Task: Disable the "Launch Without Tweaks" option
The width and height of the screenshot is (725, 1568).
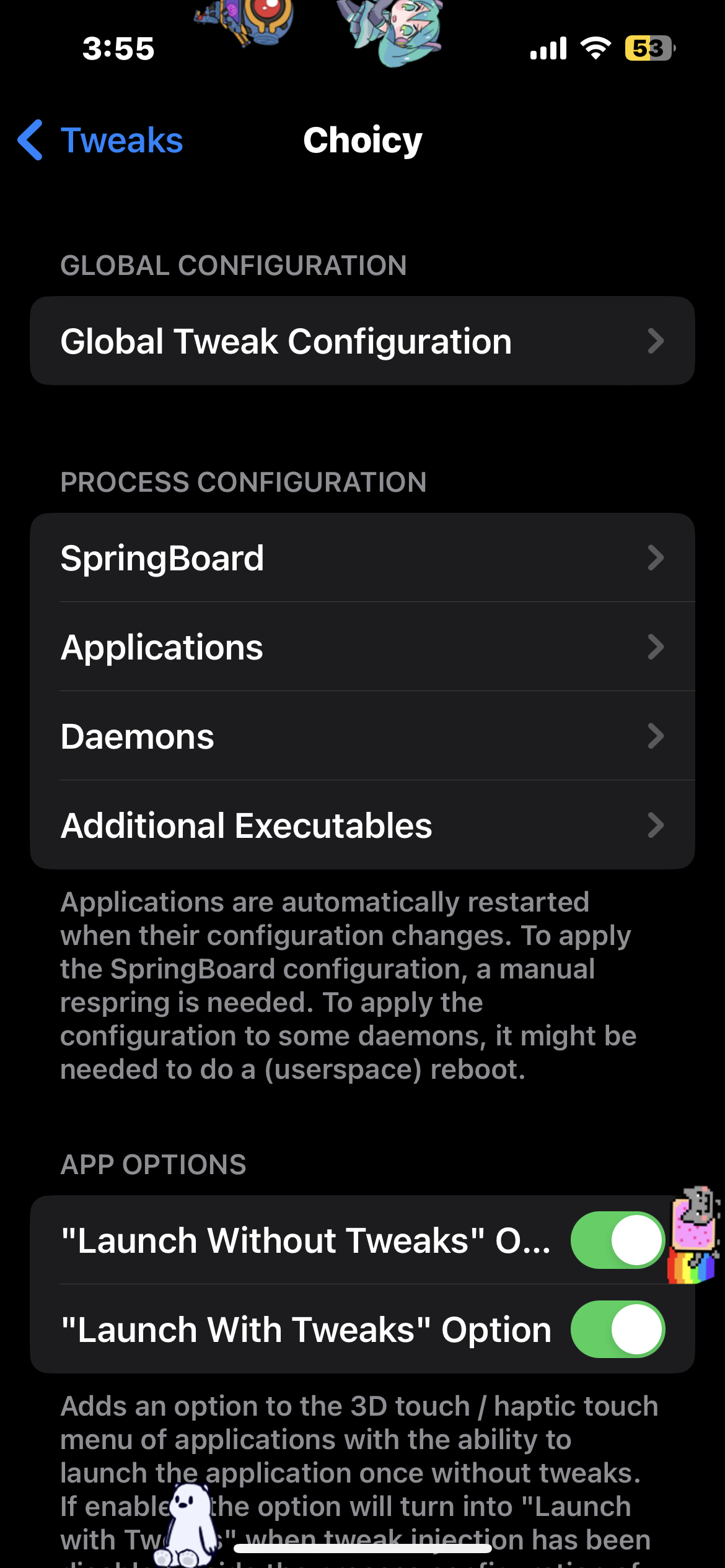Action: pos(618,1240)
